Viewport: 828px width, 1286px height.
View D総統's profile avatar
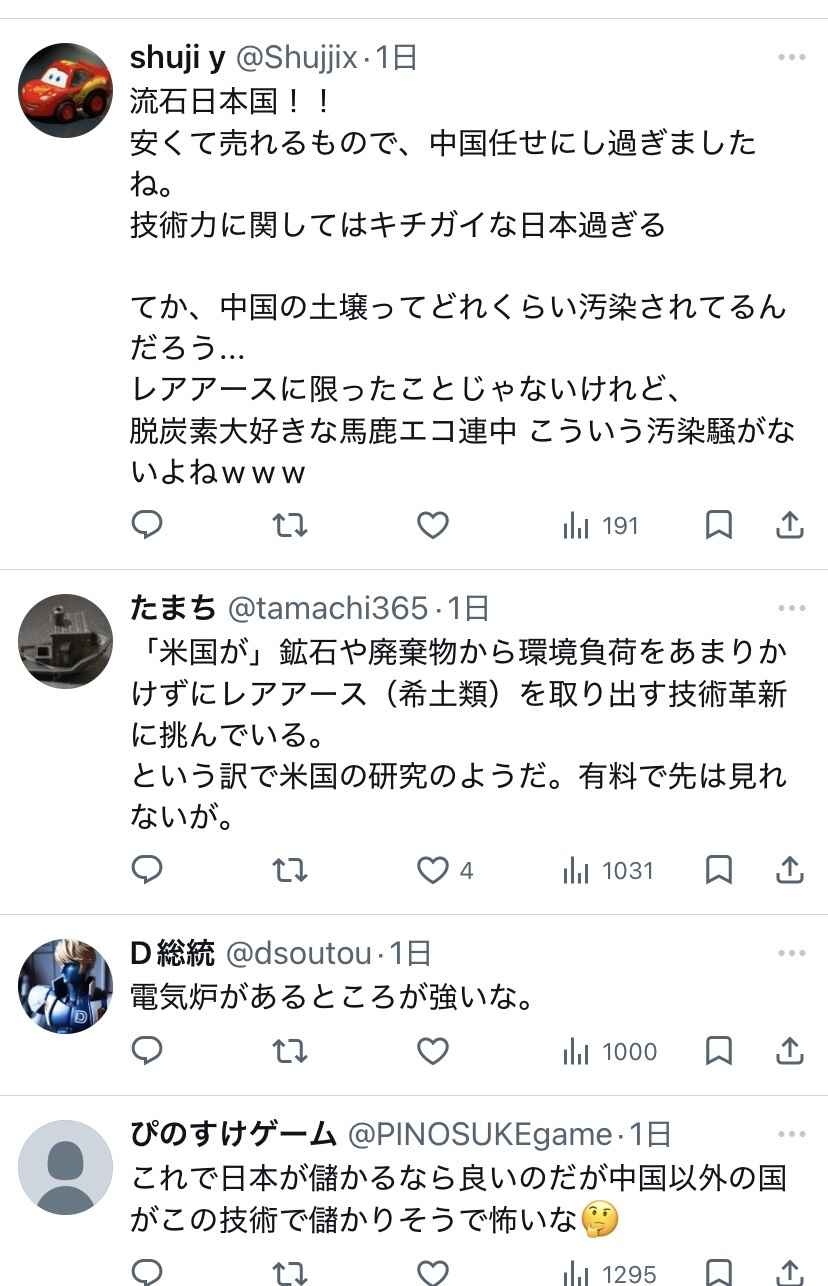pos(66,986)
